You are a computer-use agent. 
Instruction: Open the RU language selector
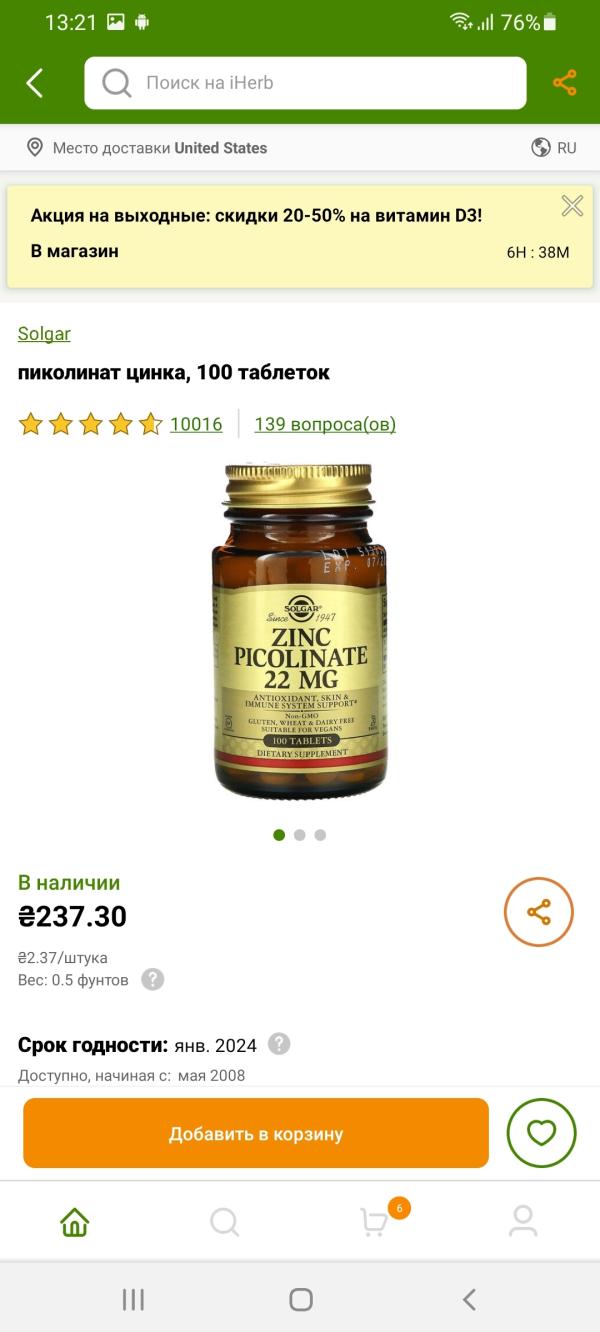pos(554,148)
